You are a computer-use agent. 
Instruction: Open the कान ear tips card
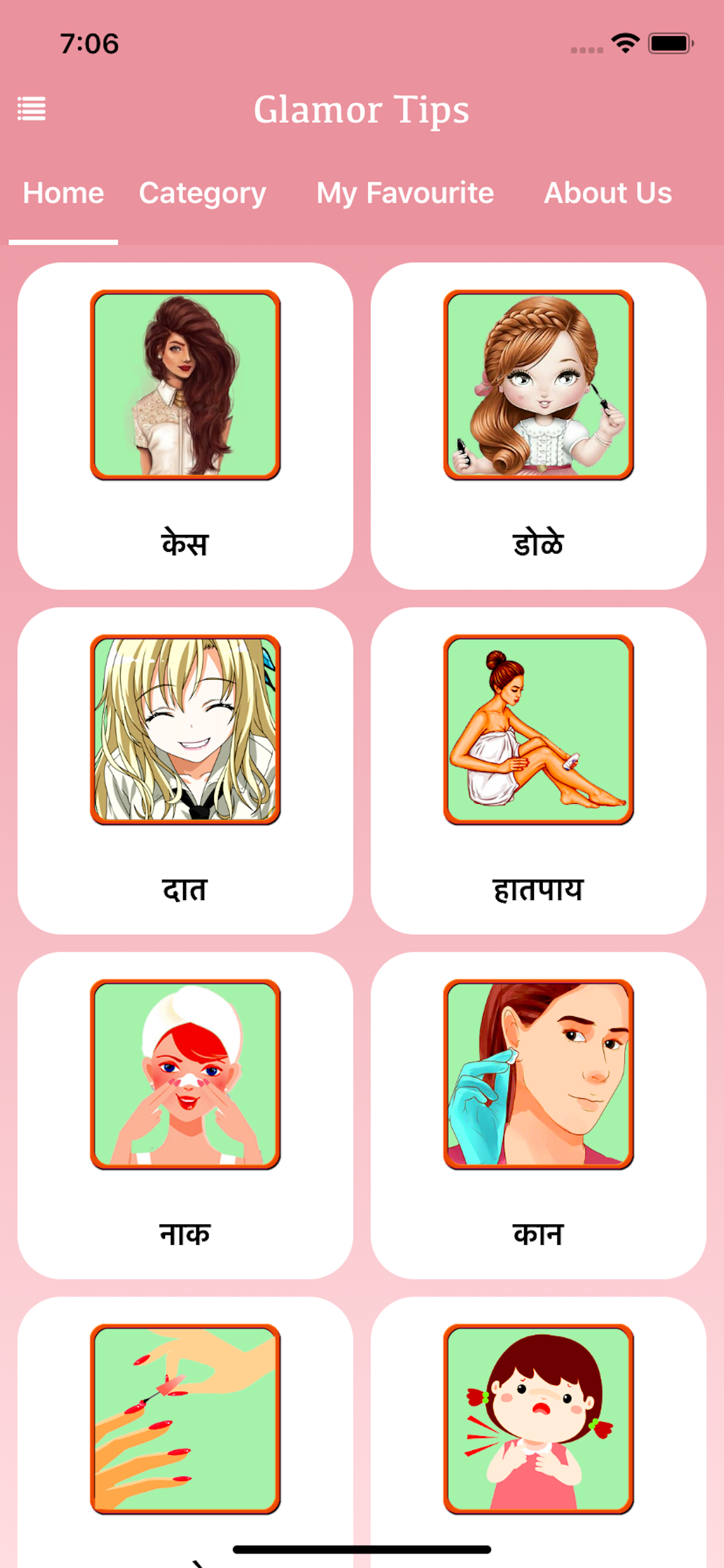(538, 1115)
